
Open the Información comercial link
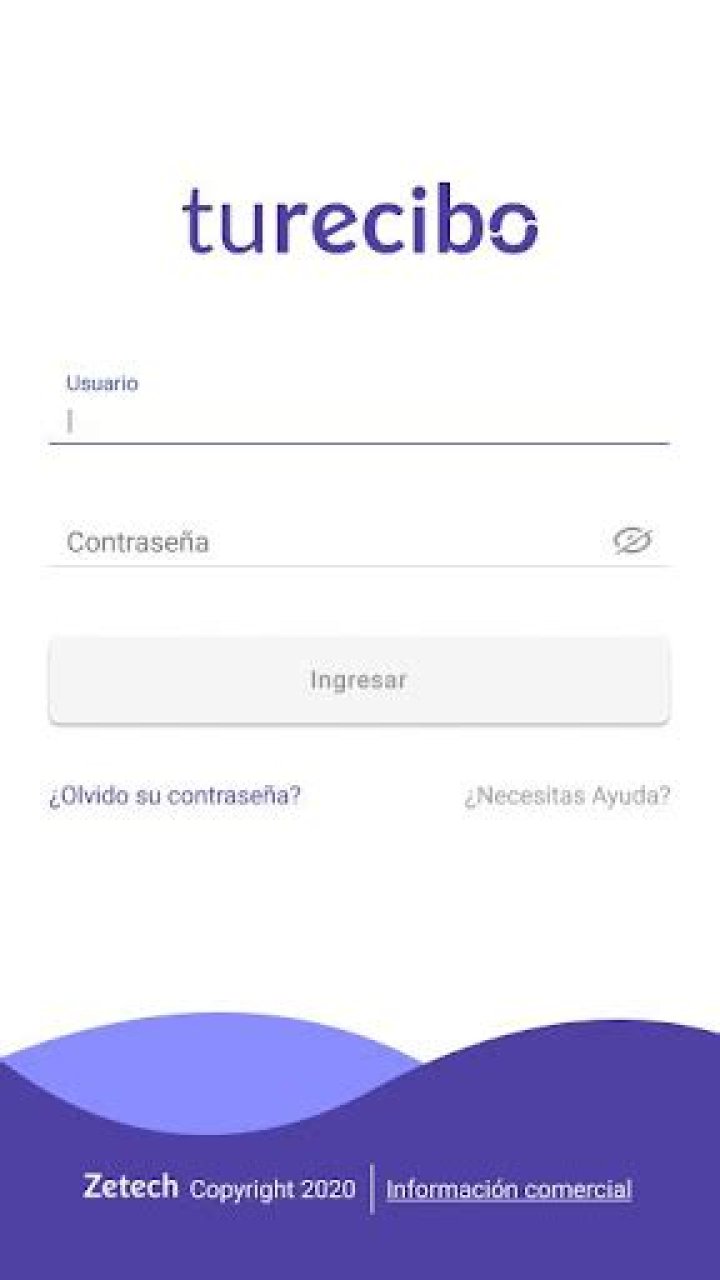tap(509, 1189)
